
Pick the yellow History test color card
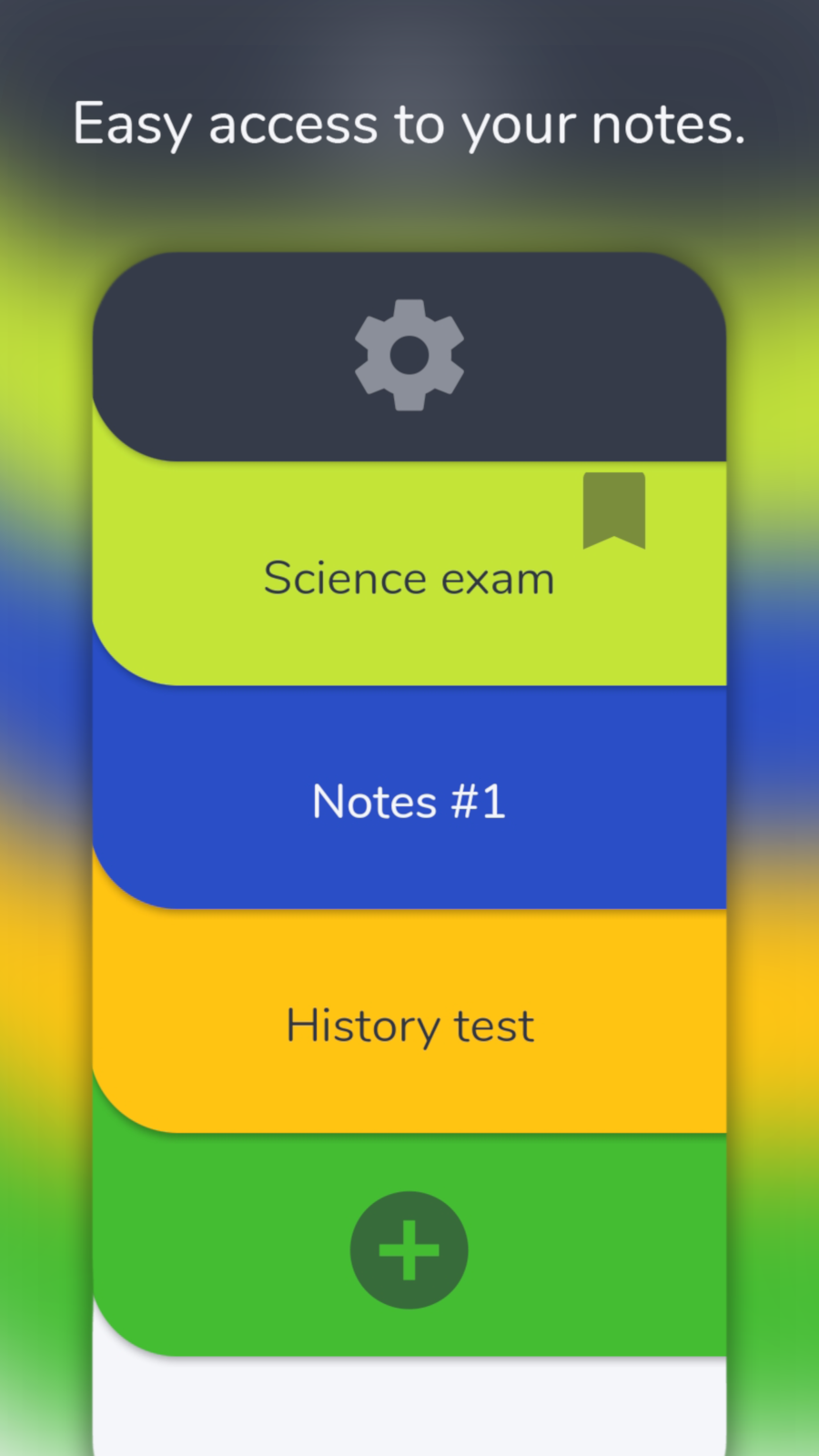(x=409, y=1025)
